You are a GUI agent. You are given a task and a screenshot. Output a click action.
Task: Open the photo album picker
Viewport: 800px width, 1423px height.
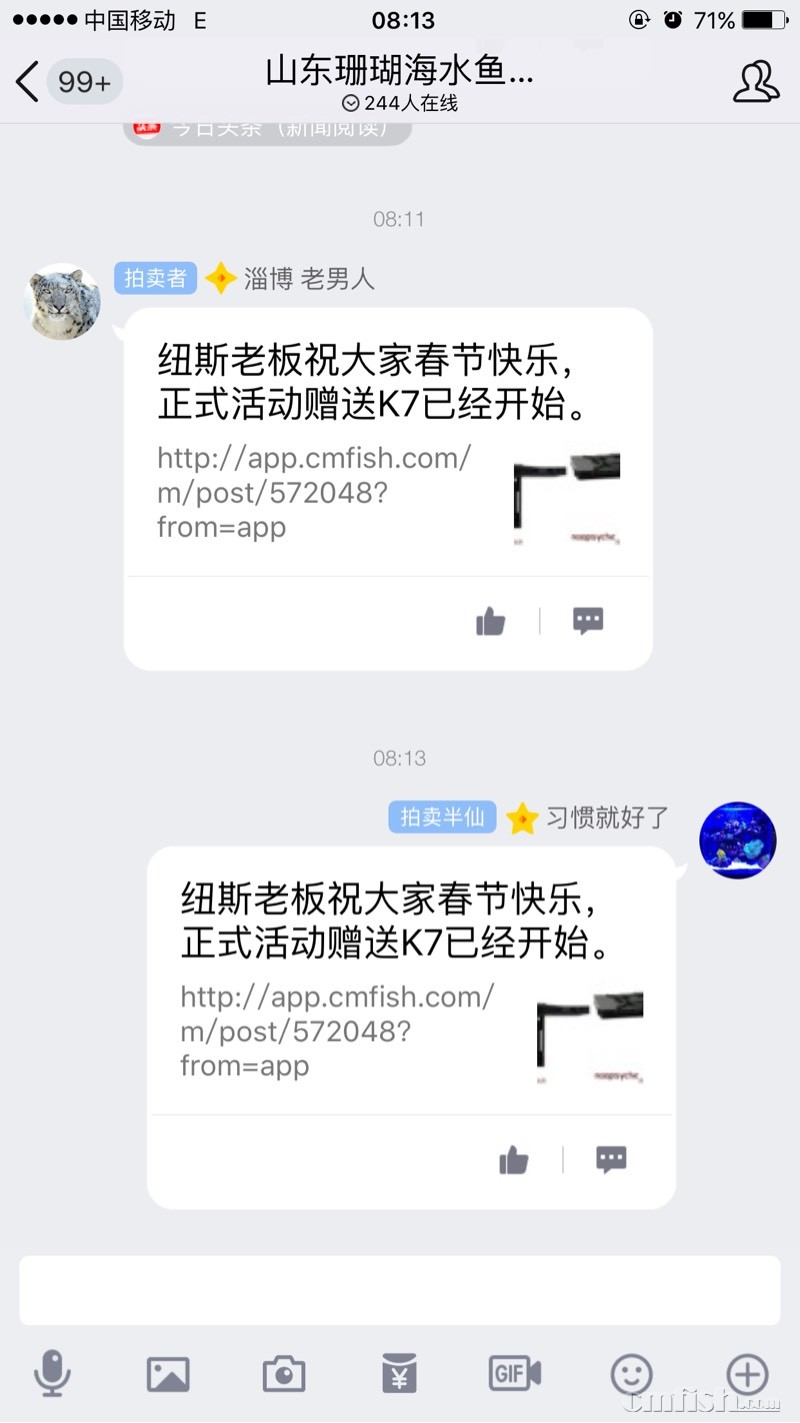[x=168, y=1373]
